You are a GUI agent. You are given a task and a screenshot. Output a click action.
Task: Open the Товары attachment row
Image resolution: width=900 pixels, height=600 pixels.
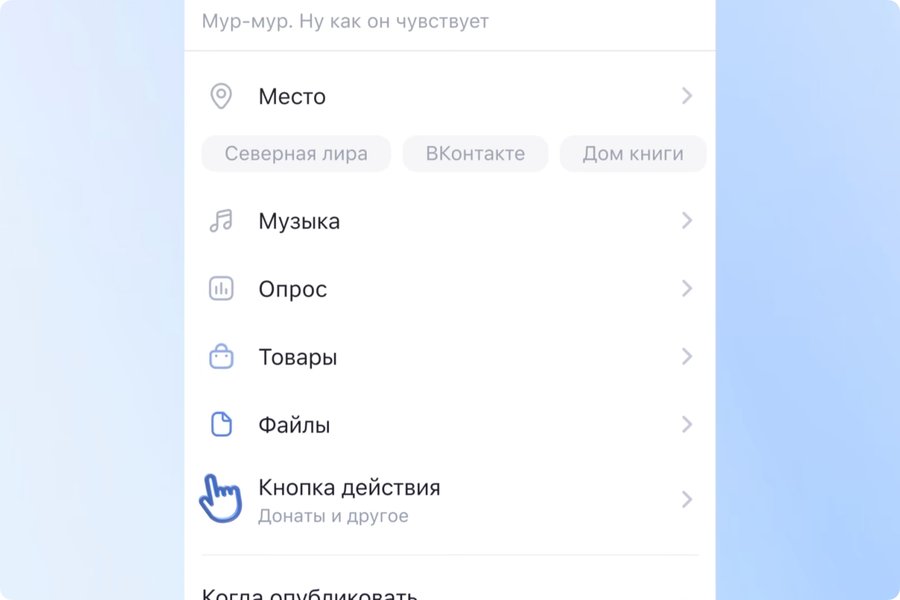(450, 357)
